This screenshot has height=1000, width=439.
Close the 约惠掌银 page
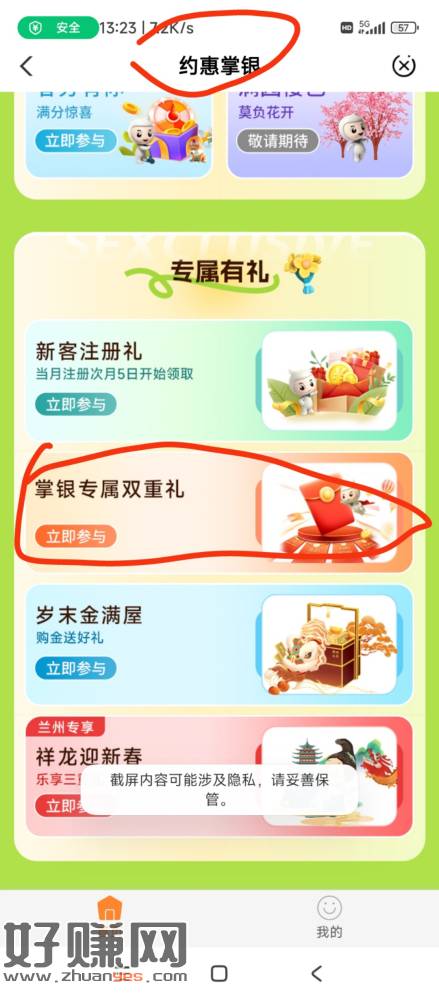(403, 66)
